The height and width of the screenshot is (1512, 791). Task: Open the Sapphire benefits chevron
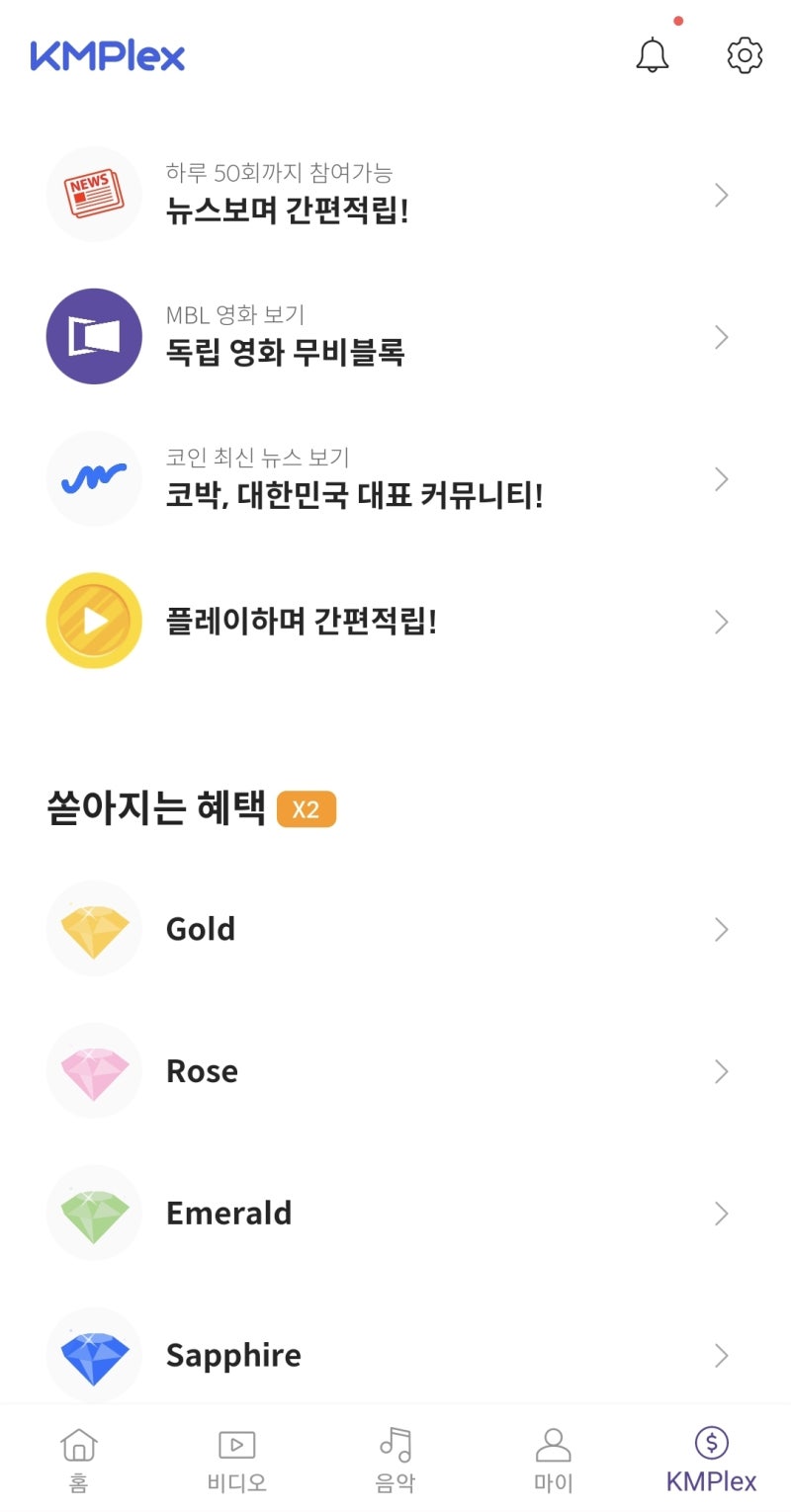(721, 1355)
